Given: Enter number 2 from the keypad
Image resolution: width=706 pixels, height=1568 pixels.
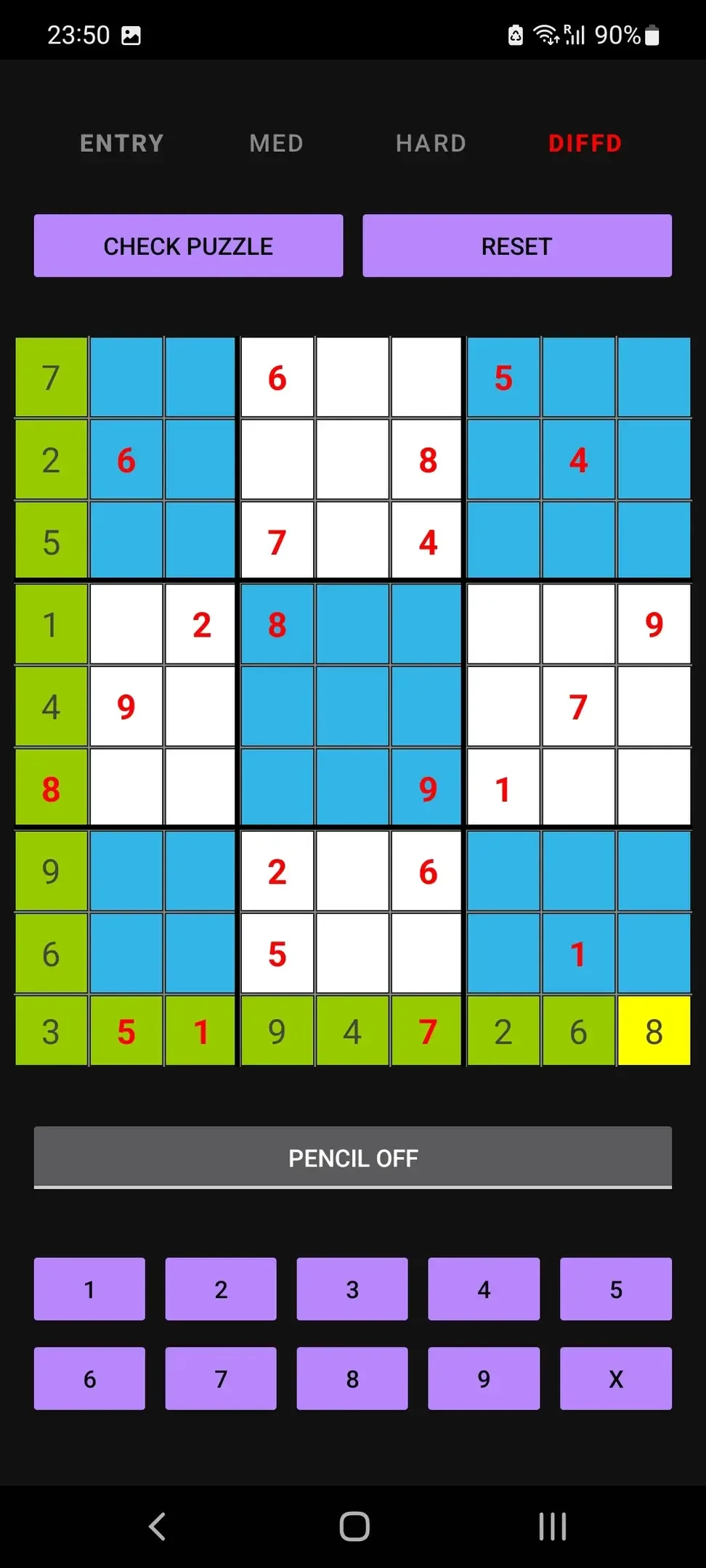Looking at the screenshot, I should (221, 1289).
